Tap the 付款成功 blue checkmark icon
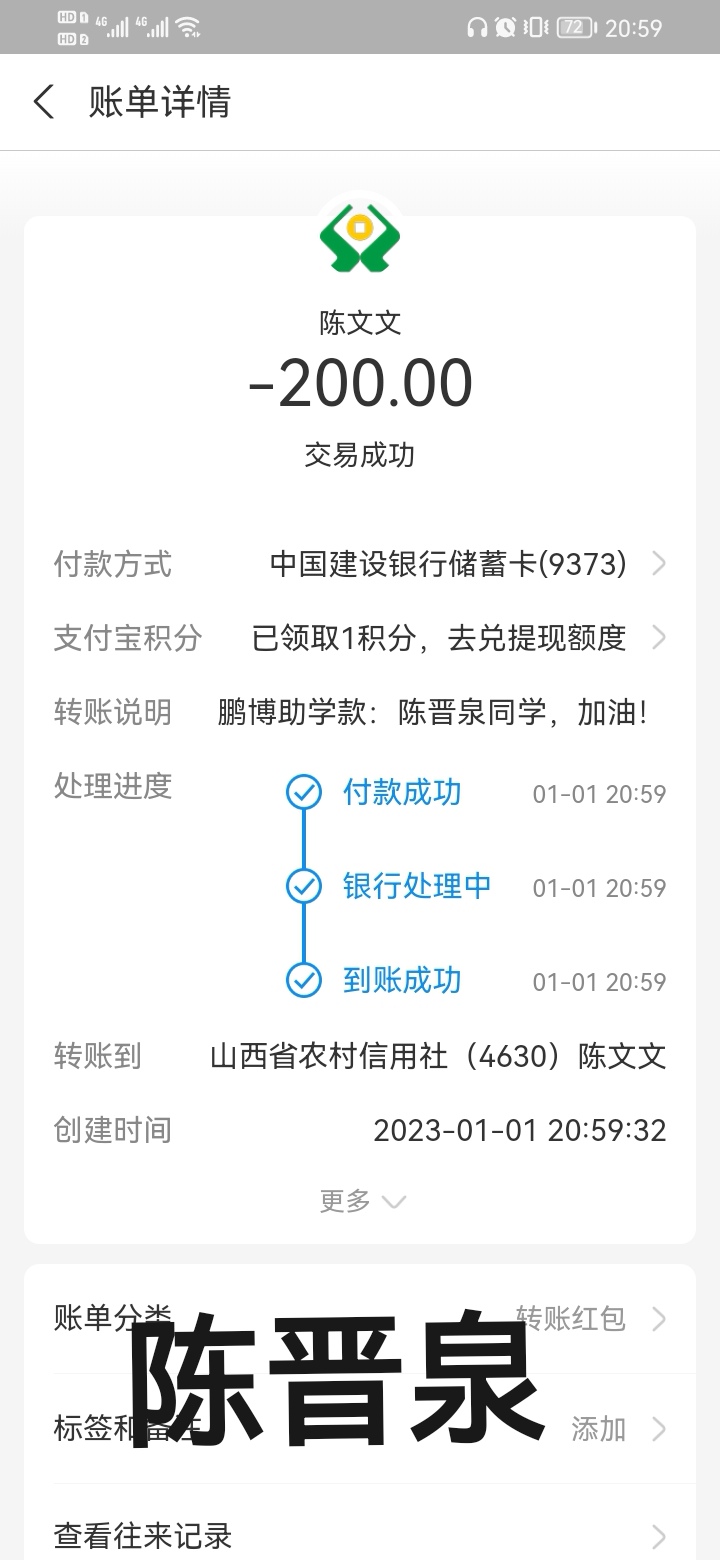Viewport: 720px width, 1560px height. coord(303,793)
